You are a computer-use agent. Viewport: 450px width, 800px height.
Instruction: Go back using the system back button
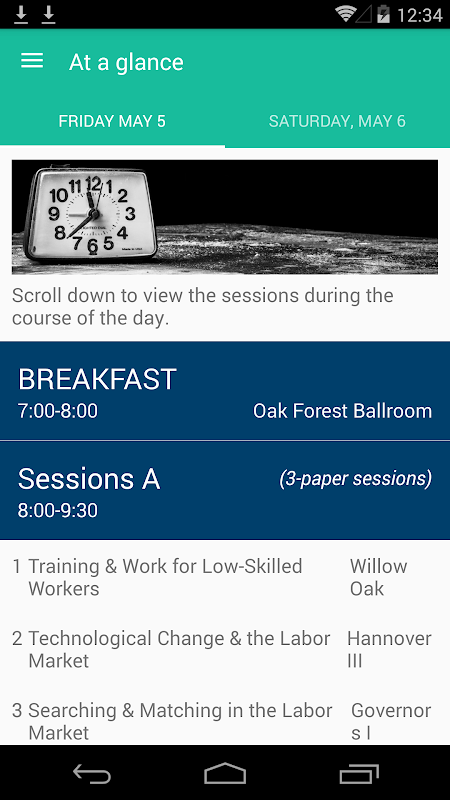click(92, 773)
